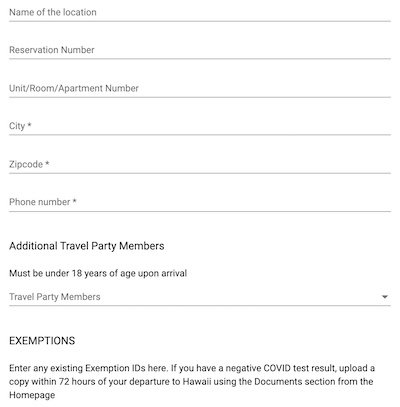Tap the Name of the location field

click(x=200, y=13)
